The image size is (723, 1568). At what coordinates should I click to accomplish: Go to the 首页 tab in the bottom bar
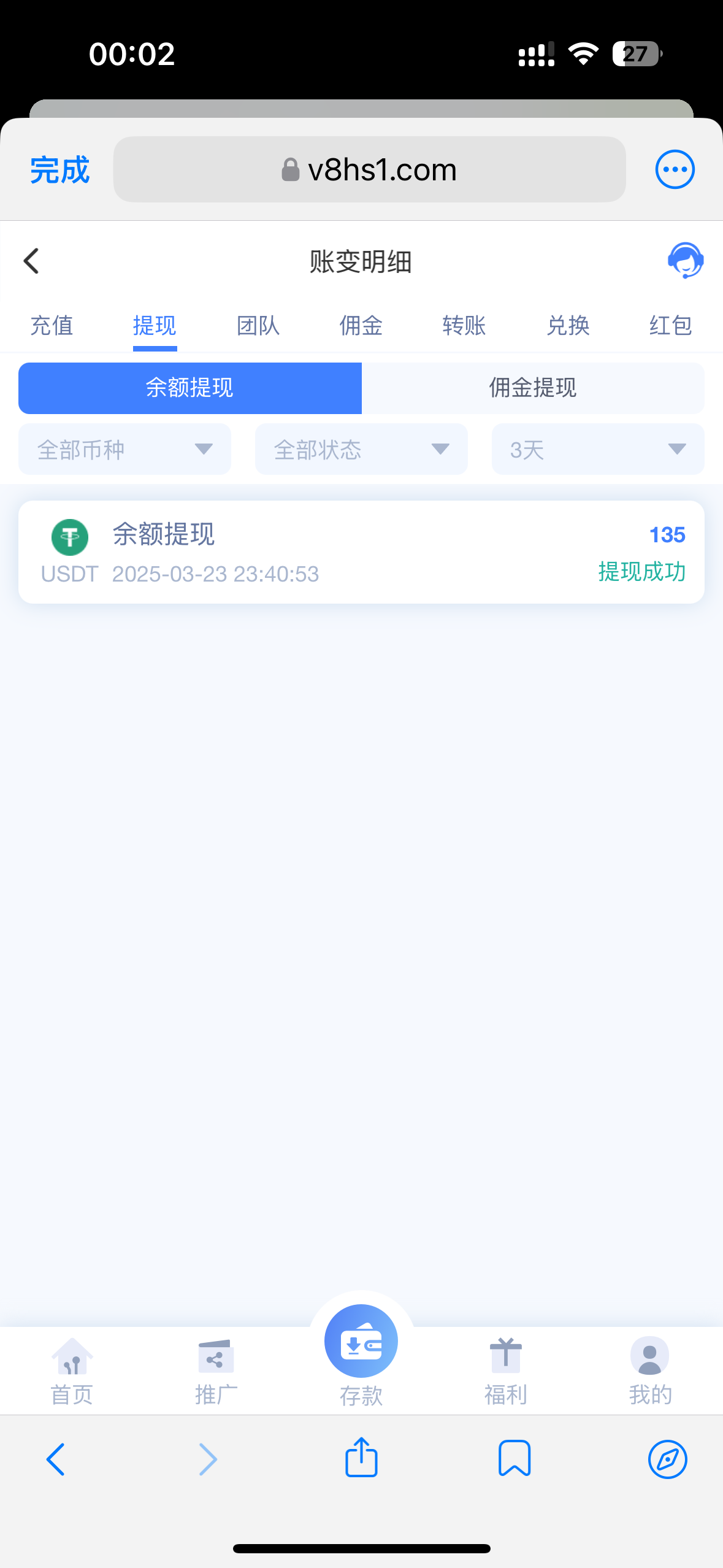pyautogui.click(x=72, y=1372)
